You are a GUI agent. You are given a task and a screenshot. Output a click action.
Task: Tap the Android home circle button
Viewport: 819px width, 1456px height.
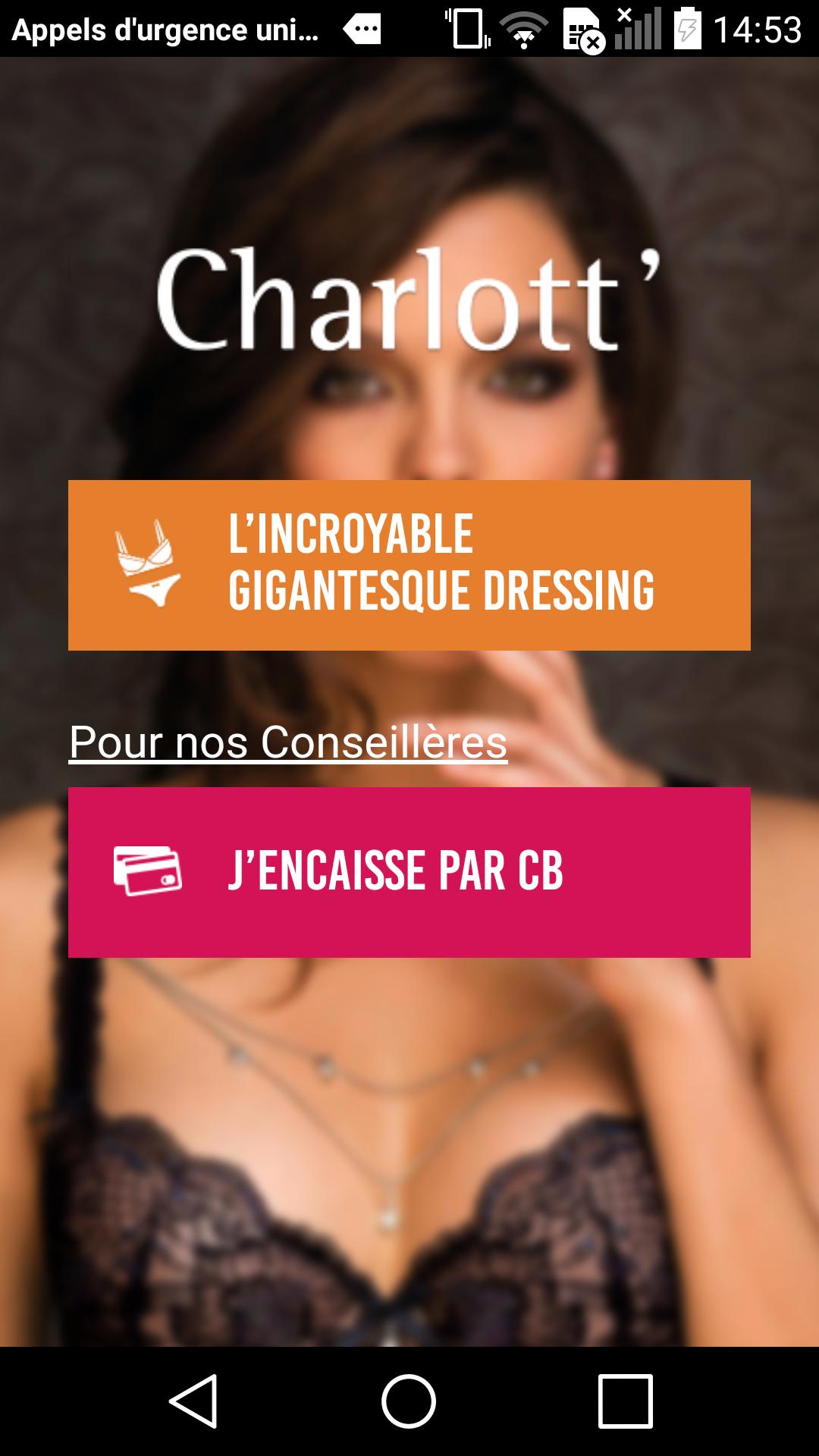pos(409,1401)
